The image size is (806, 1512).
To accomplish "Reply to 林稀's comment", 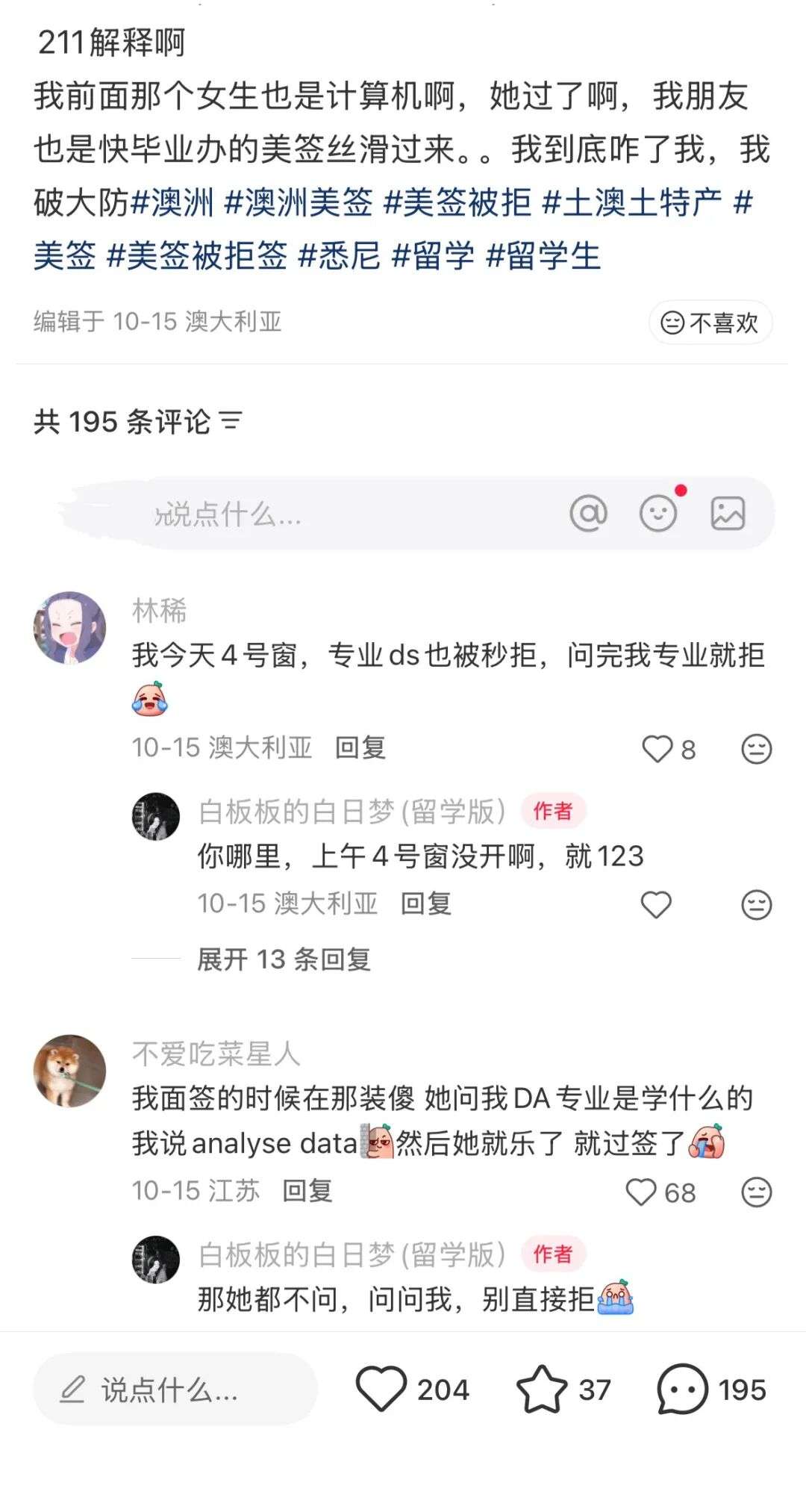I will pyautogui.click(x=360, y=747).
